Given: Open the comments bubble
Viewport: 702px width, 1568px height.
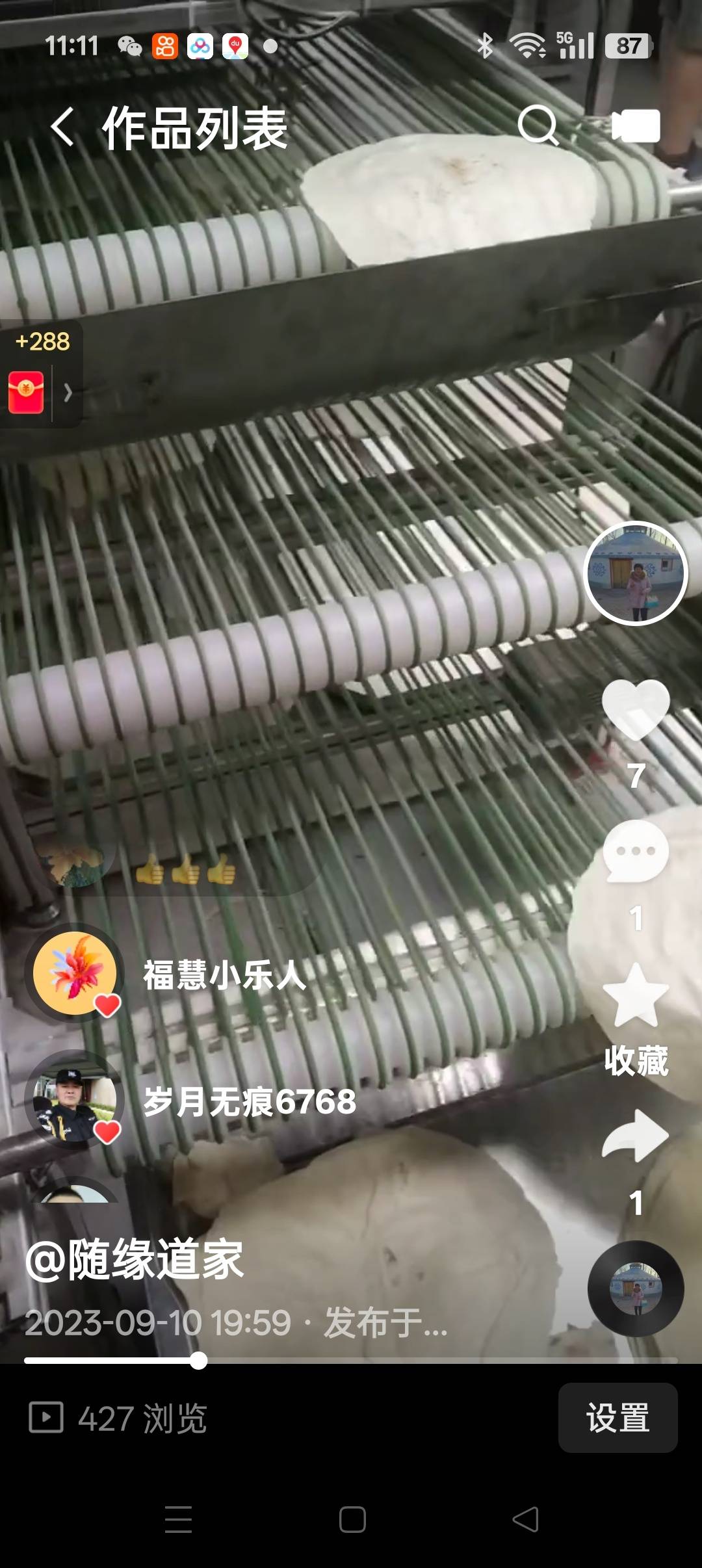Looking at the screenshot, I should [x=635, y=852].
